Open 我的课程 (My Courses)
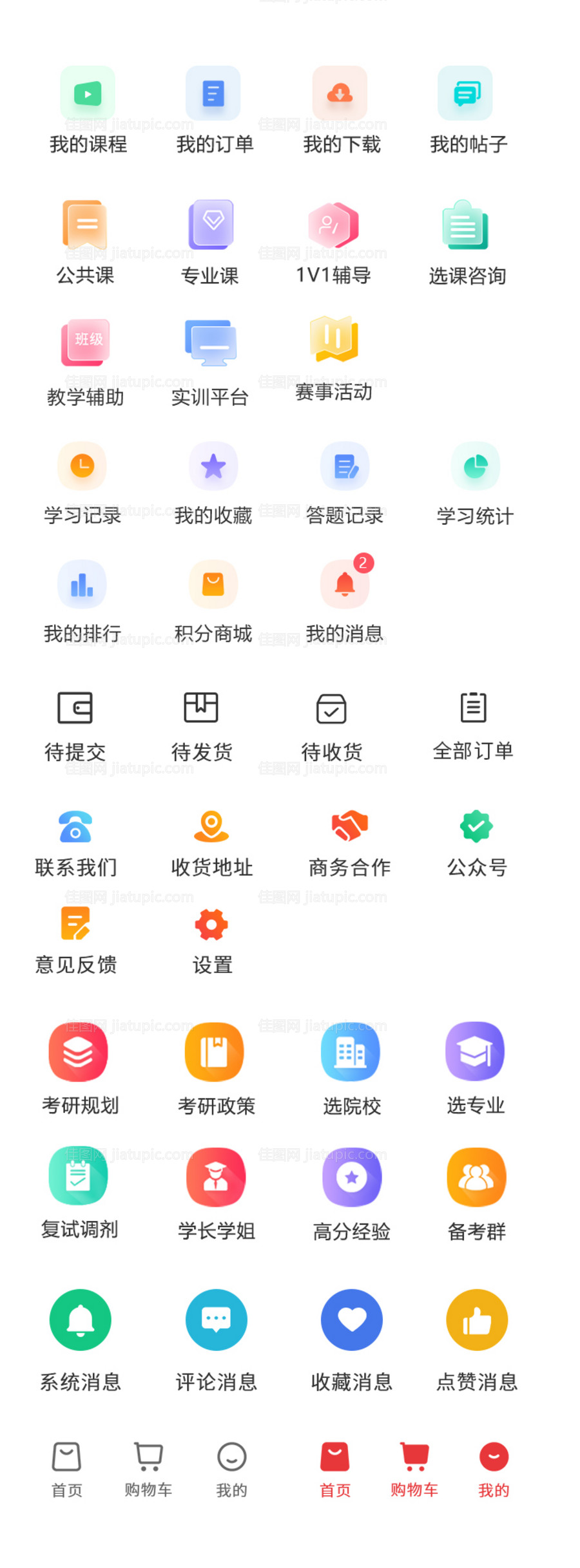Viewport: 580px width, 1568px height. click(87, 94)
